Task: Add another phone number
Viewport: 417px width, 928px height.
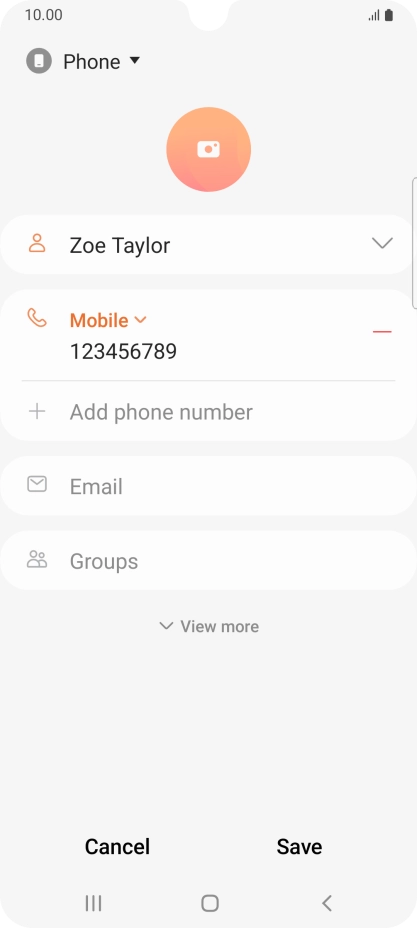Action: pos(208,412)
